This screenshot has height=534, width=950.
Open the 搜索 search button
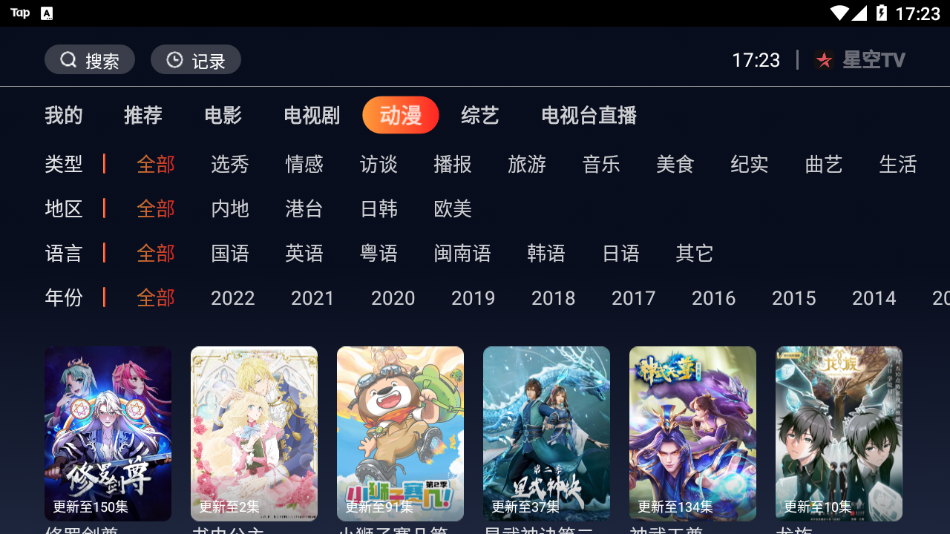point(89,60)
